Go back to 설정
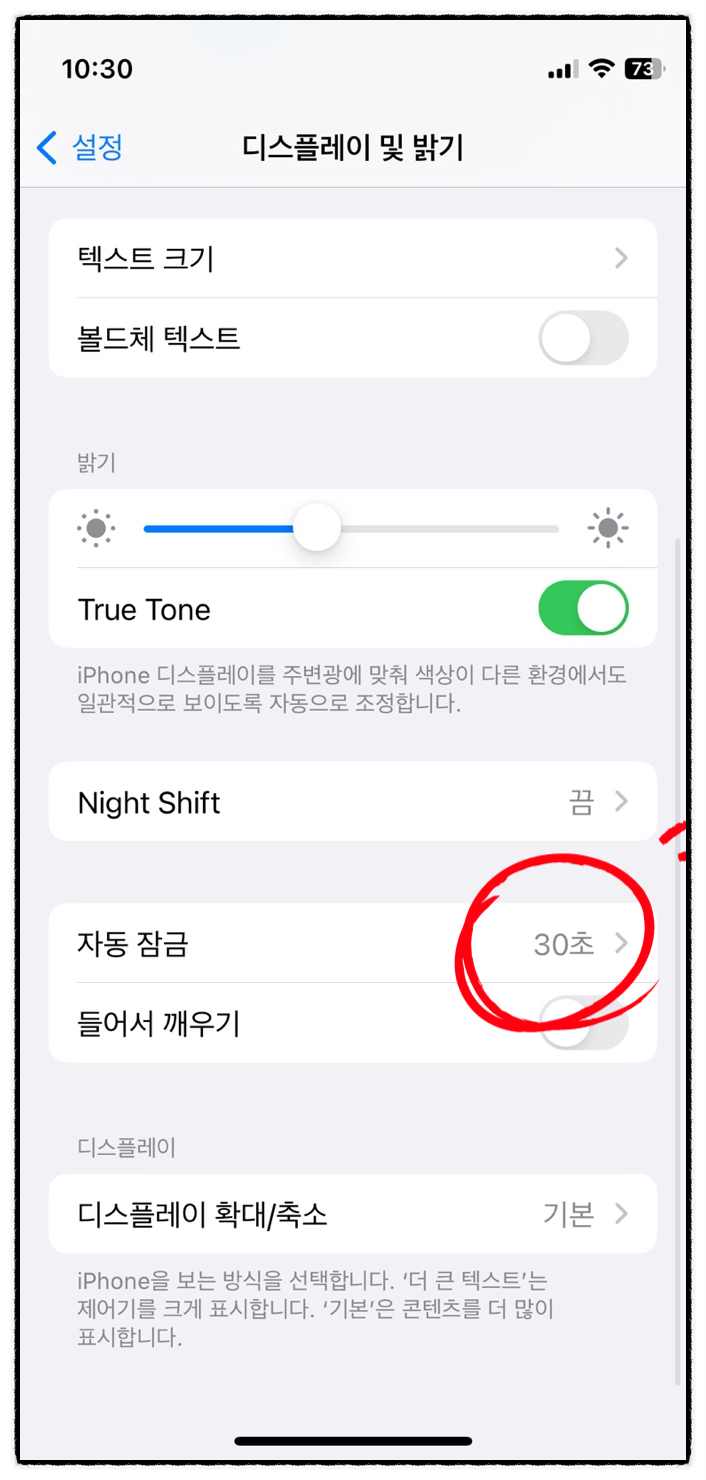 (79, 148)
